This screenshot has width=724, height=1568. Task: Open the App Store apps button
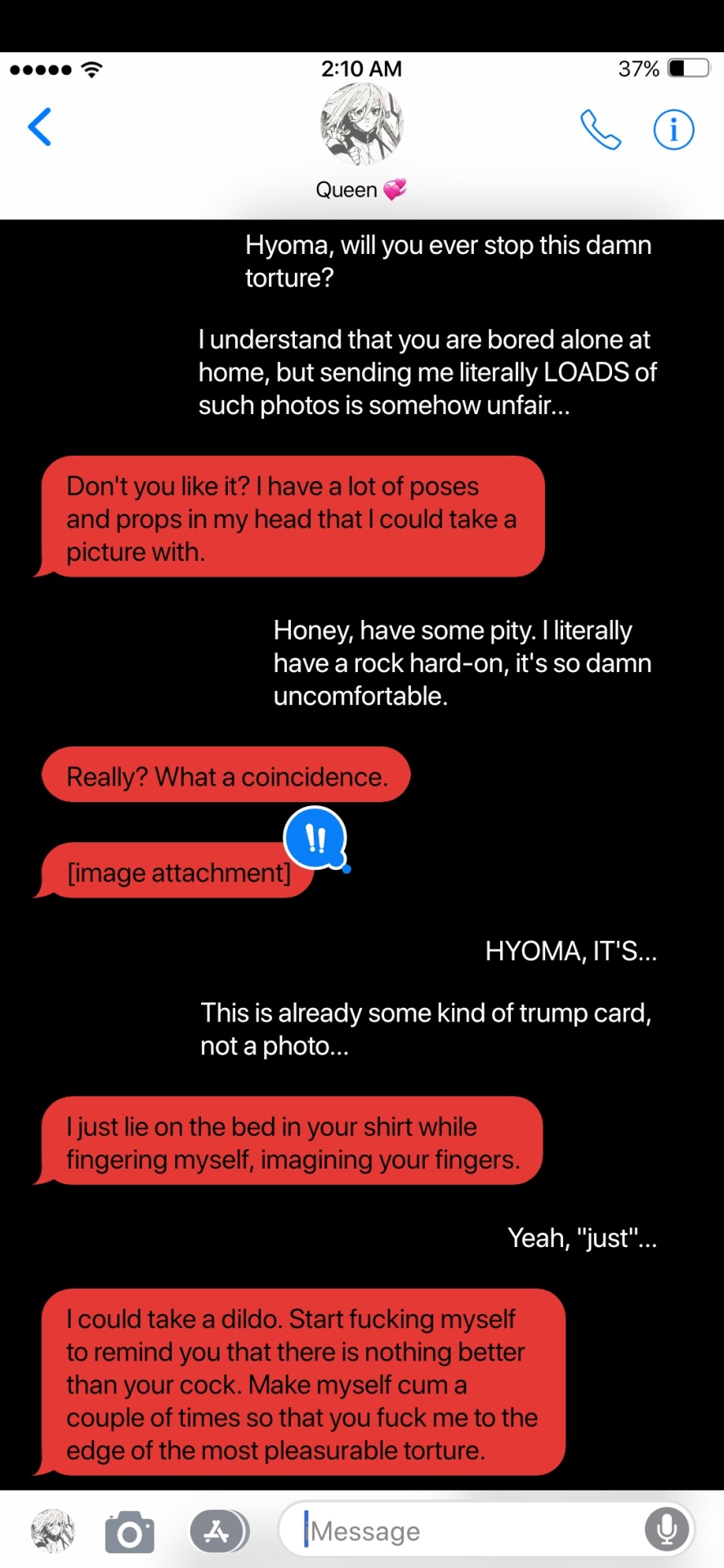[217, 1531]
